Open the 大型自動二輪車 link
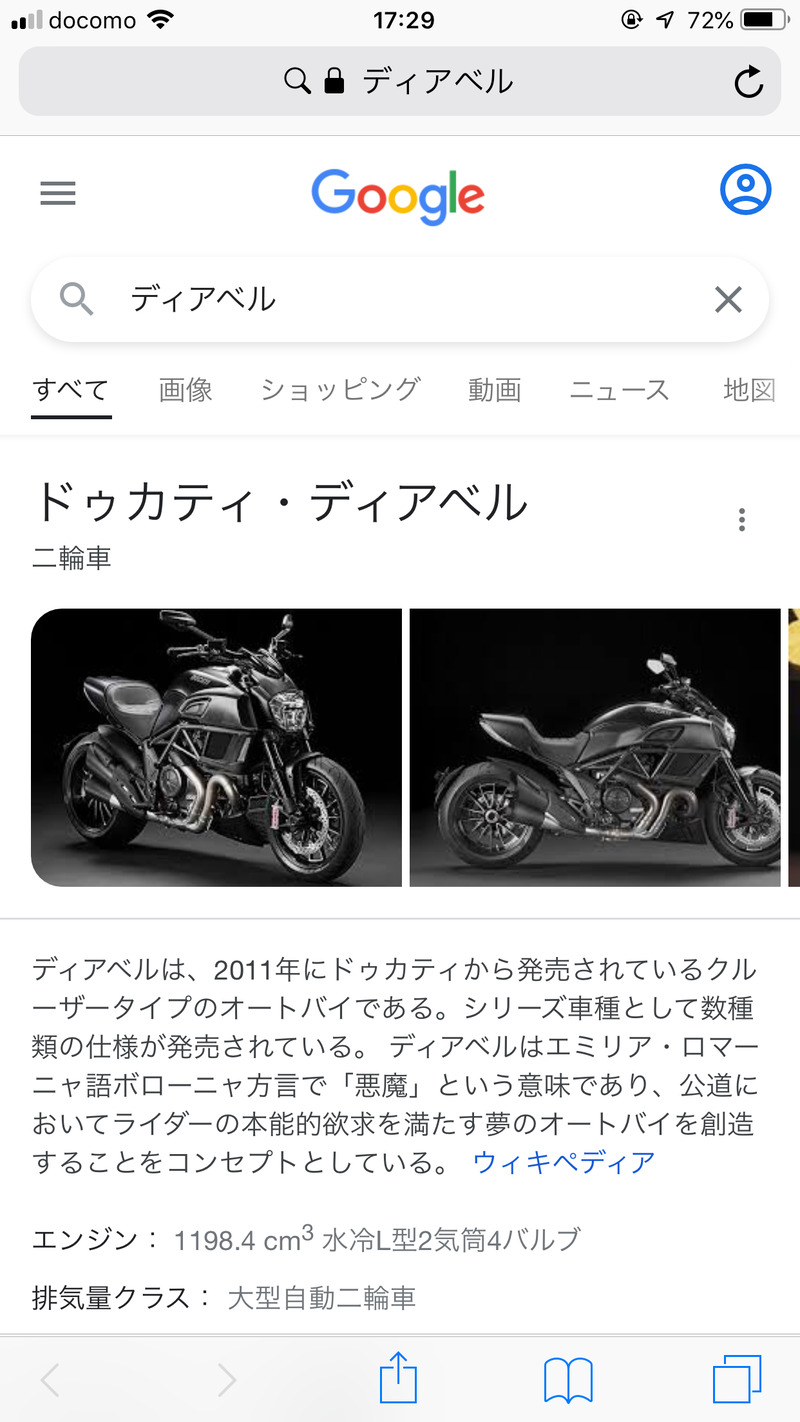The height and width of the screenshot is (1422, 800). coord(321,1298)
